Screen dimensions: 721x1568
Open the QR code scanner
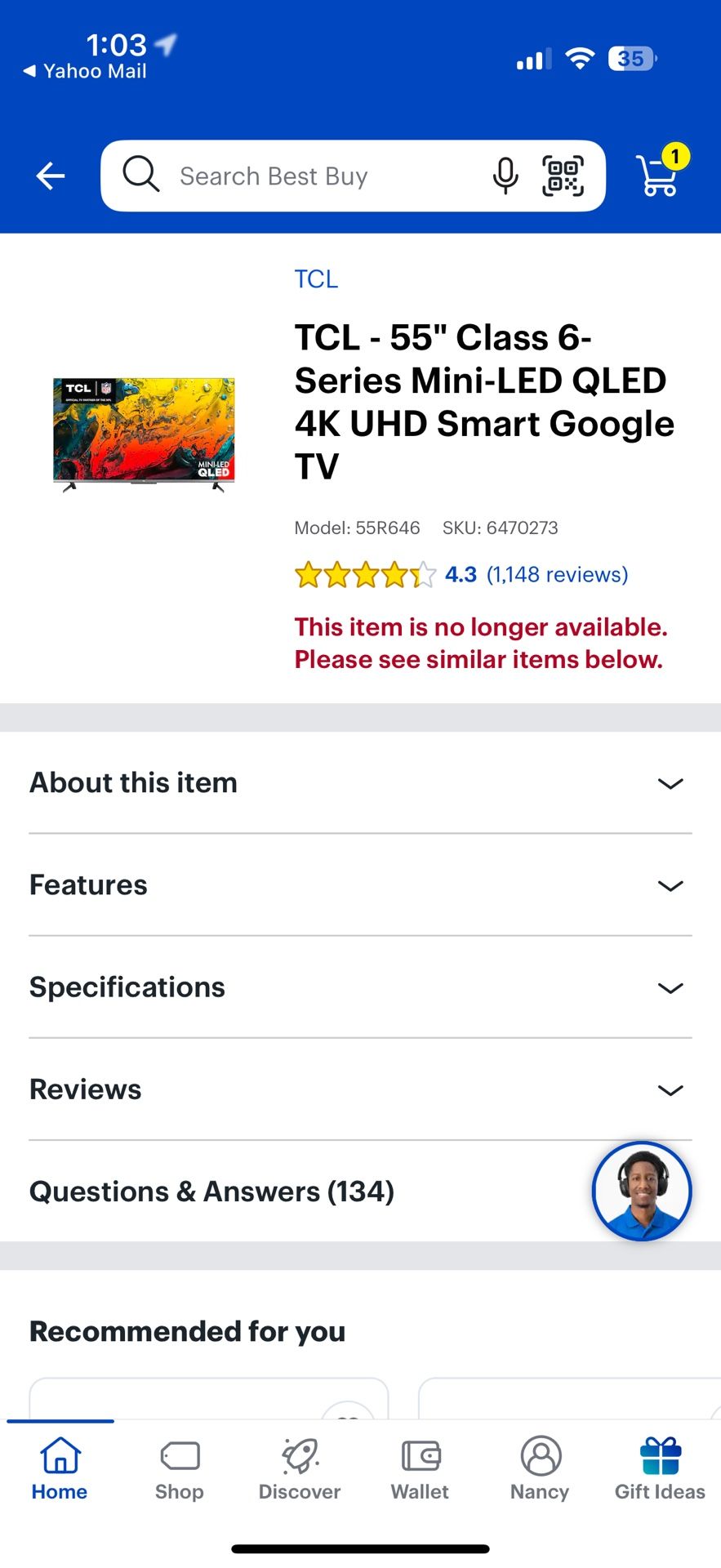click(563, 176)
